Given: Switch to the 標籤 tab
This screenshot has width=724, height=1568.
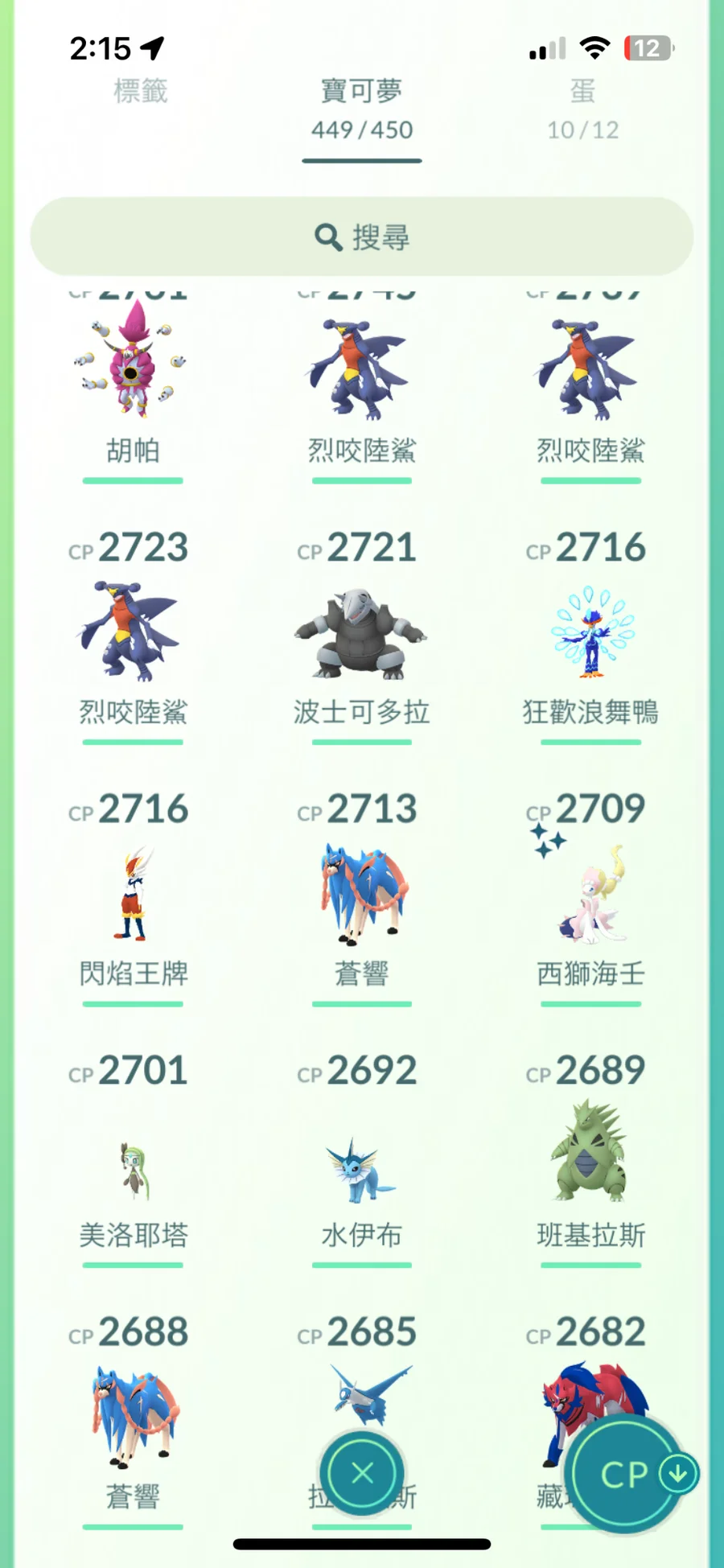Looking at the screenshot, I should pyautogui.click(x=140, y=92).
